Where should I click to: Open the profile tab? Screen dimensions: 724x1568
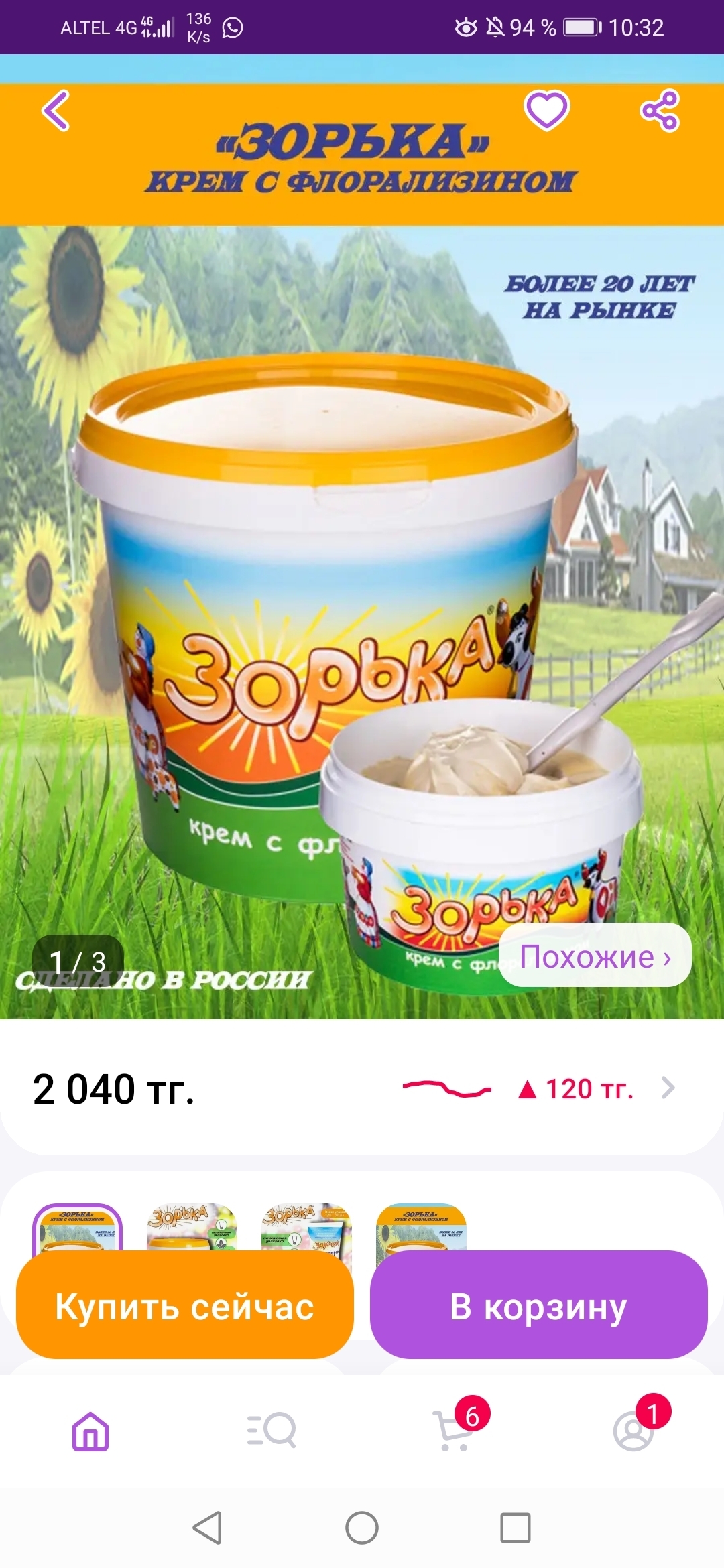tap(633, 1431)
